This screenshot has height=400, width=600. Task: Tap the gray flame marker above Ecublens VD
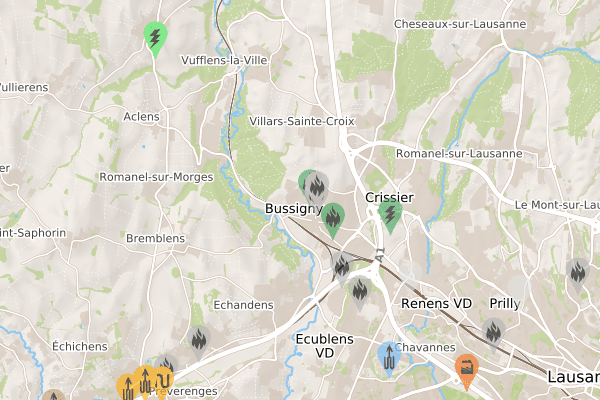click(x=359, y=290)
